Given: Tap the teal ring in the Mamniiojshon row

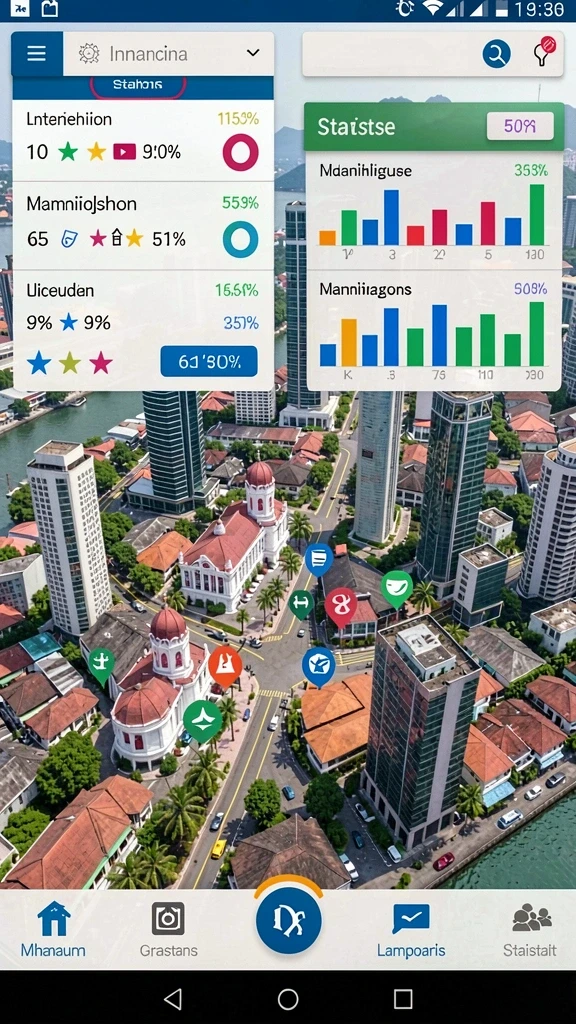Looking at the screenshot, I should (240, 239).
